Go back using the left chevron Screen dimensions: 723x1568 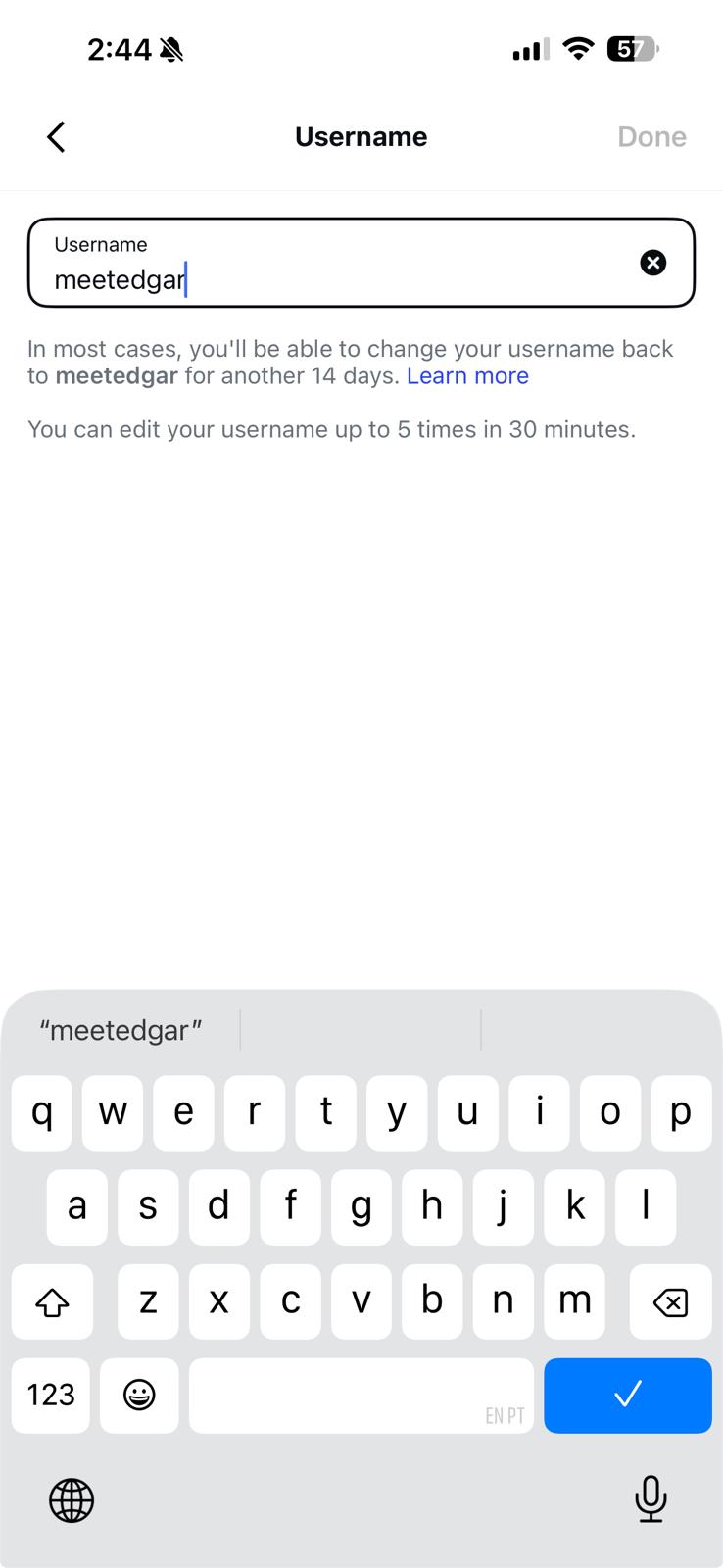(56, 136)
